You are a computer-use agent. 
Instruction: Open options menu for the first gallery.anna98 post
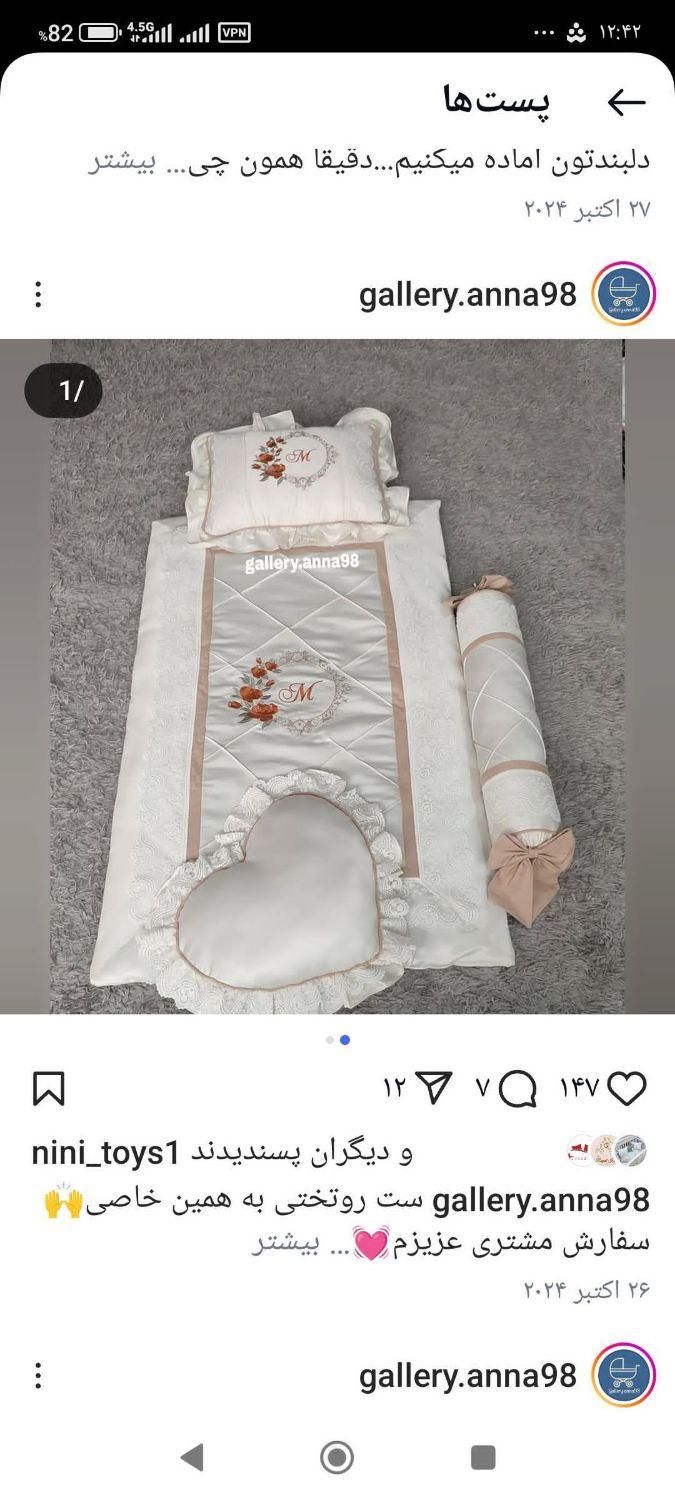click(x=38, y=294)
